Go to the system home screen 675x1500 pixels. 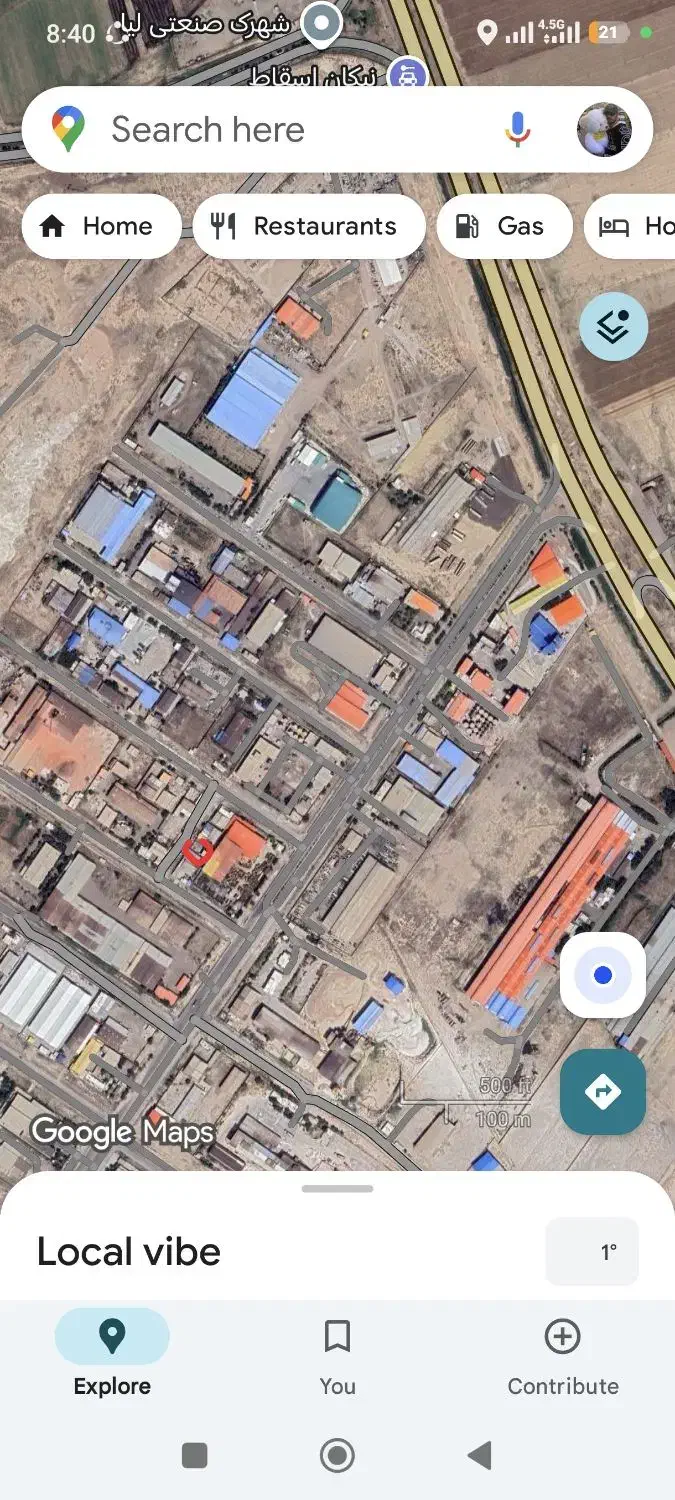click(337, 1455)
